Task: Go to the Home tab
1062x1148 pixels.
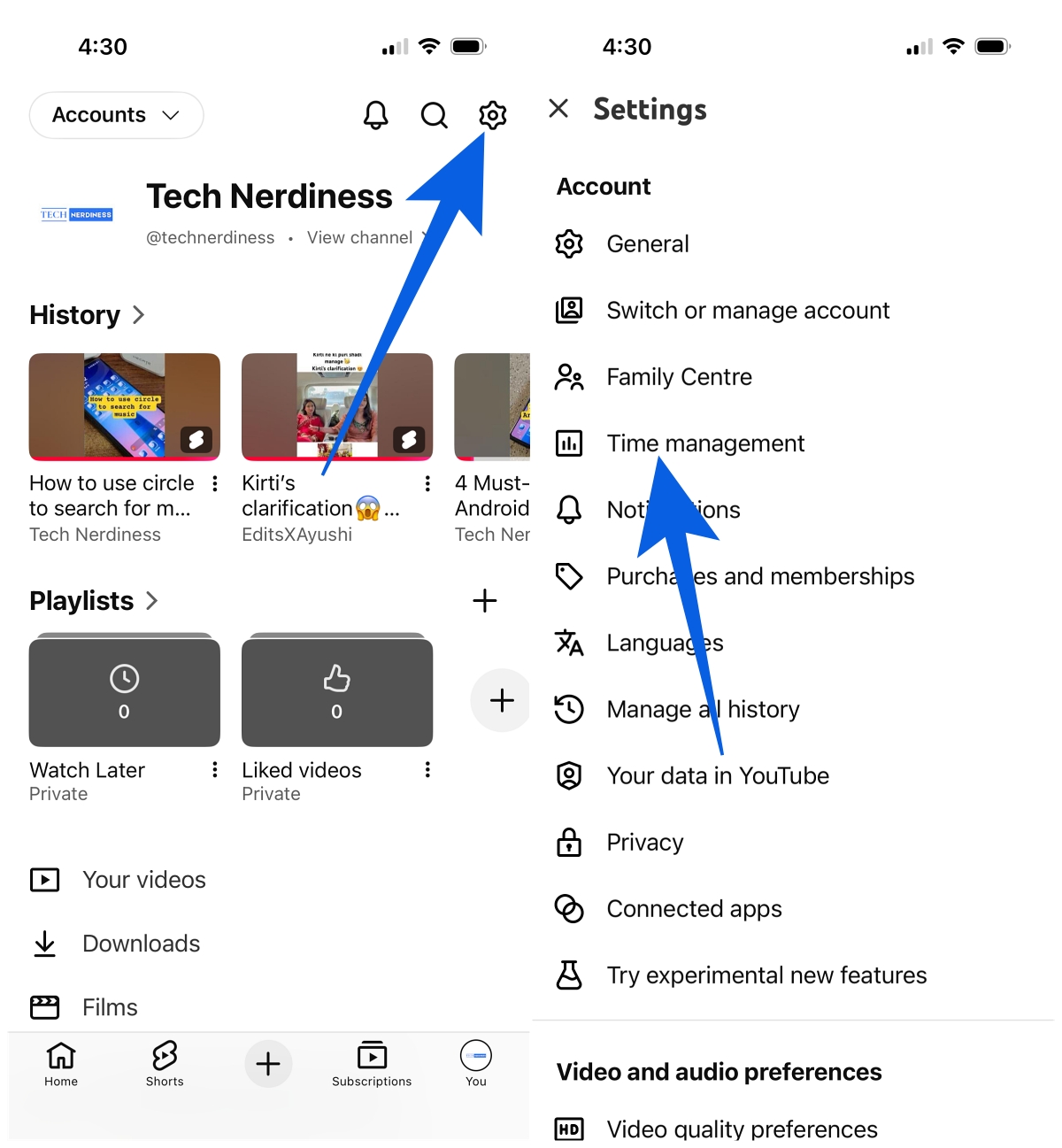Action: 61,1063
